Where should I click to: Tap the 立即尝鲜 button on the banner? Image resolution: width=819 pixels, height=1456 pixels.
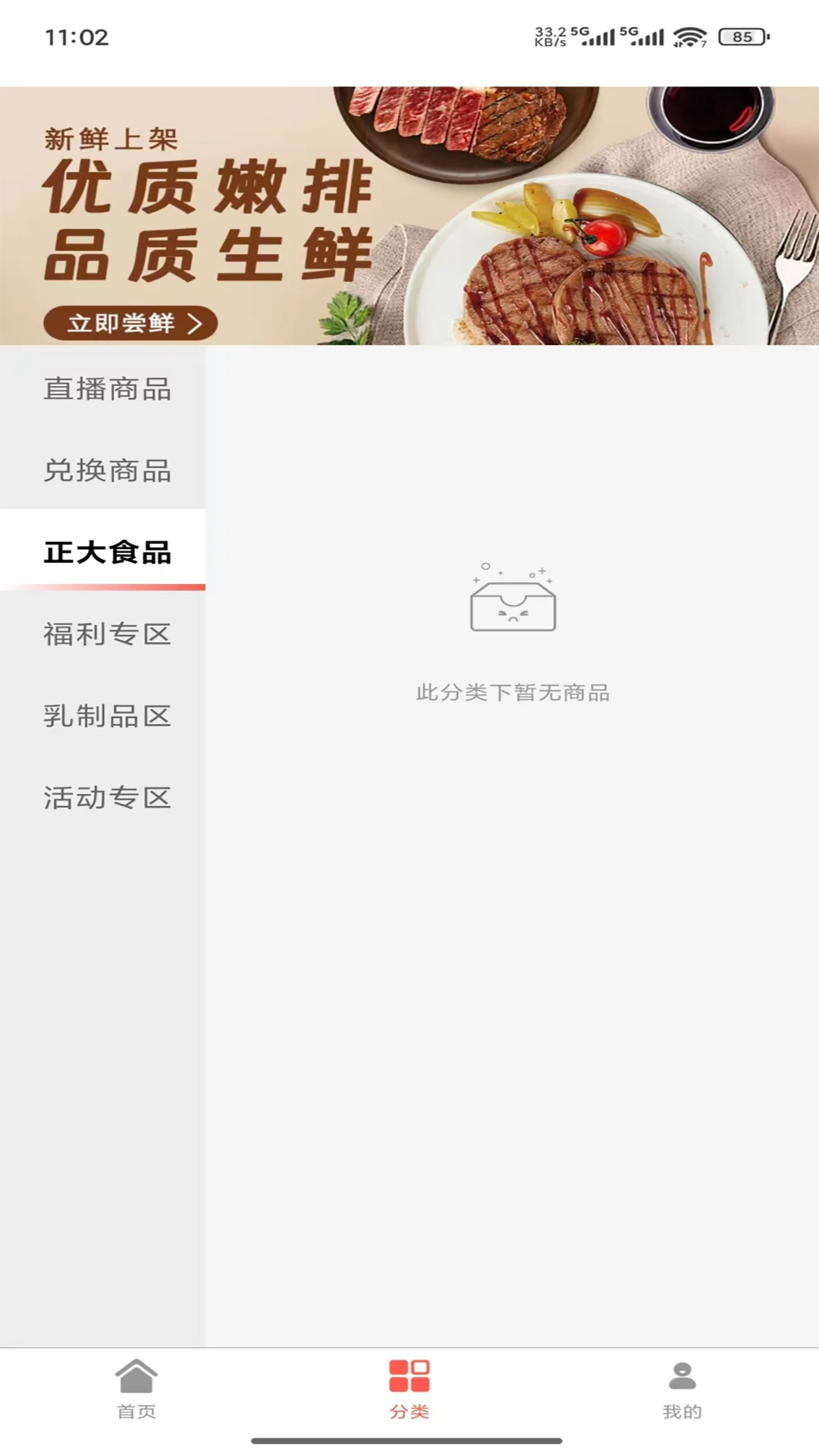[130, 322]
